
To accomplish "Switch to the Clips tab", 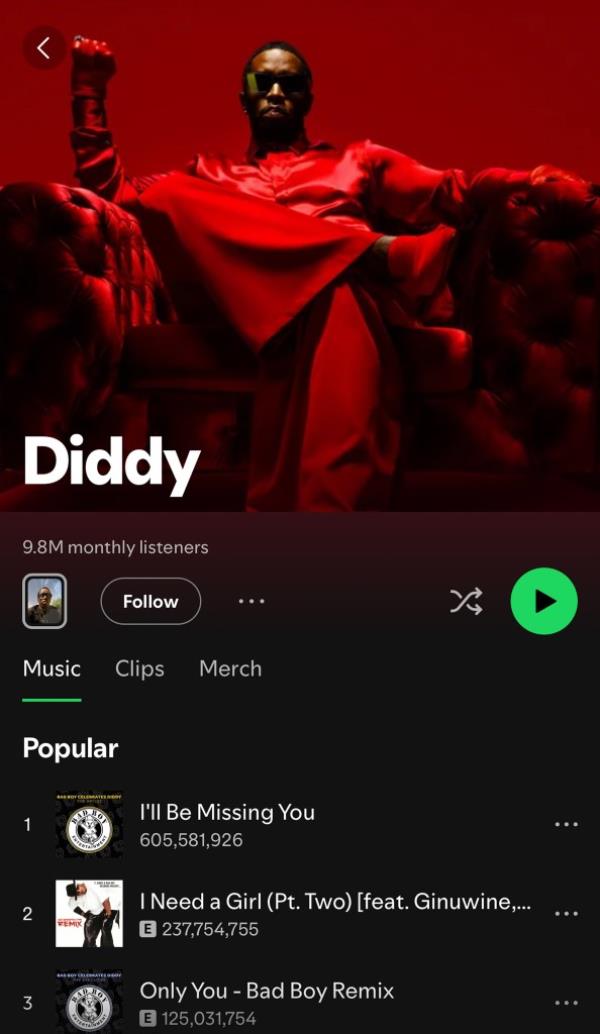I will (x=139, y=669).
